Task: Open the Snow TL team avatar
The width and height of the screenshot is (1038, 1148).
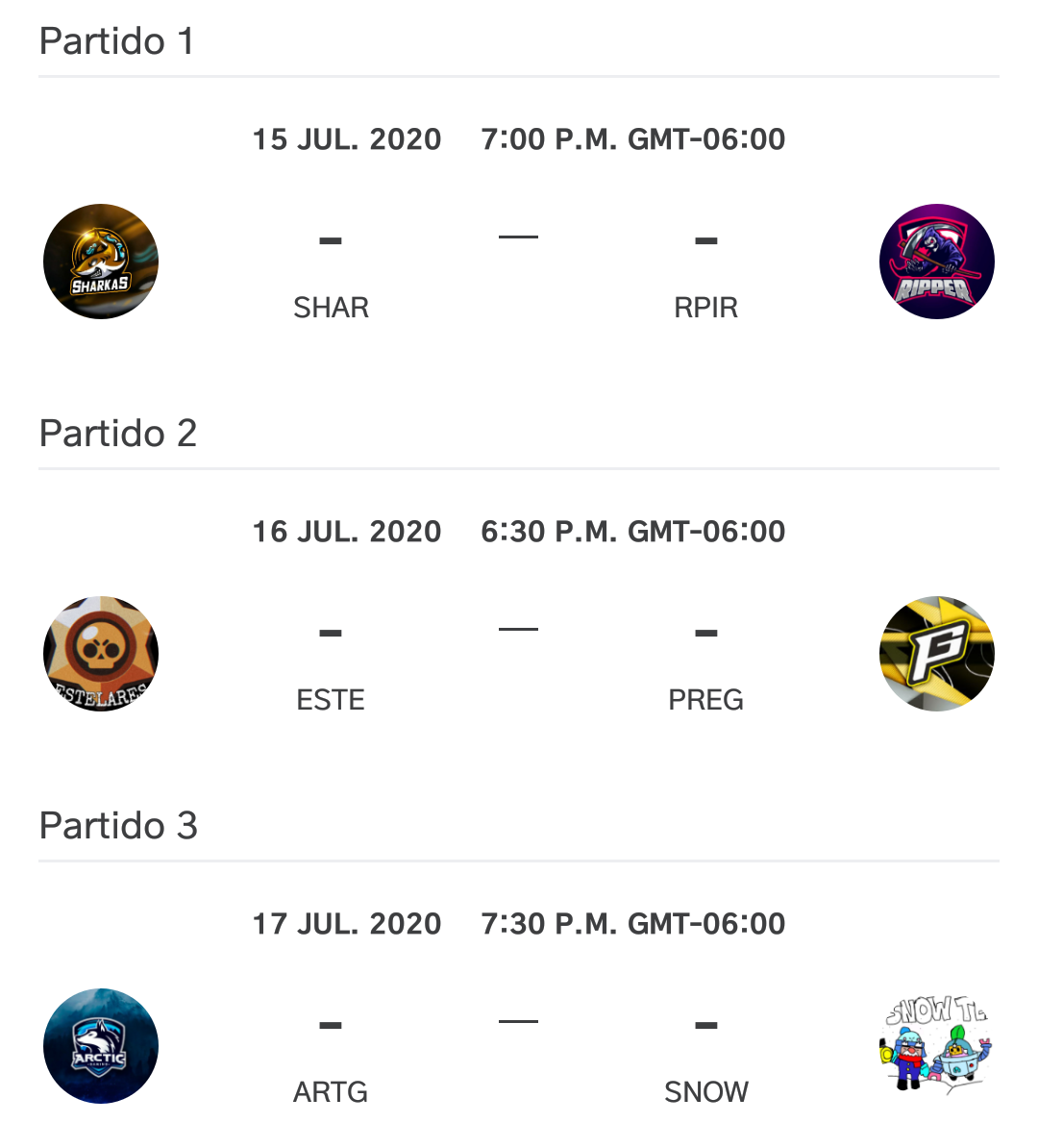Action: tap(936, 1046)
